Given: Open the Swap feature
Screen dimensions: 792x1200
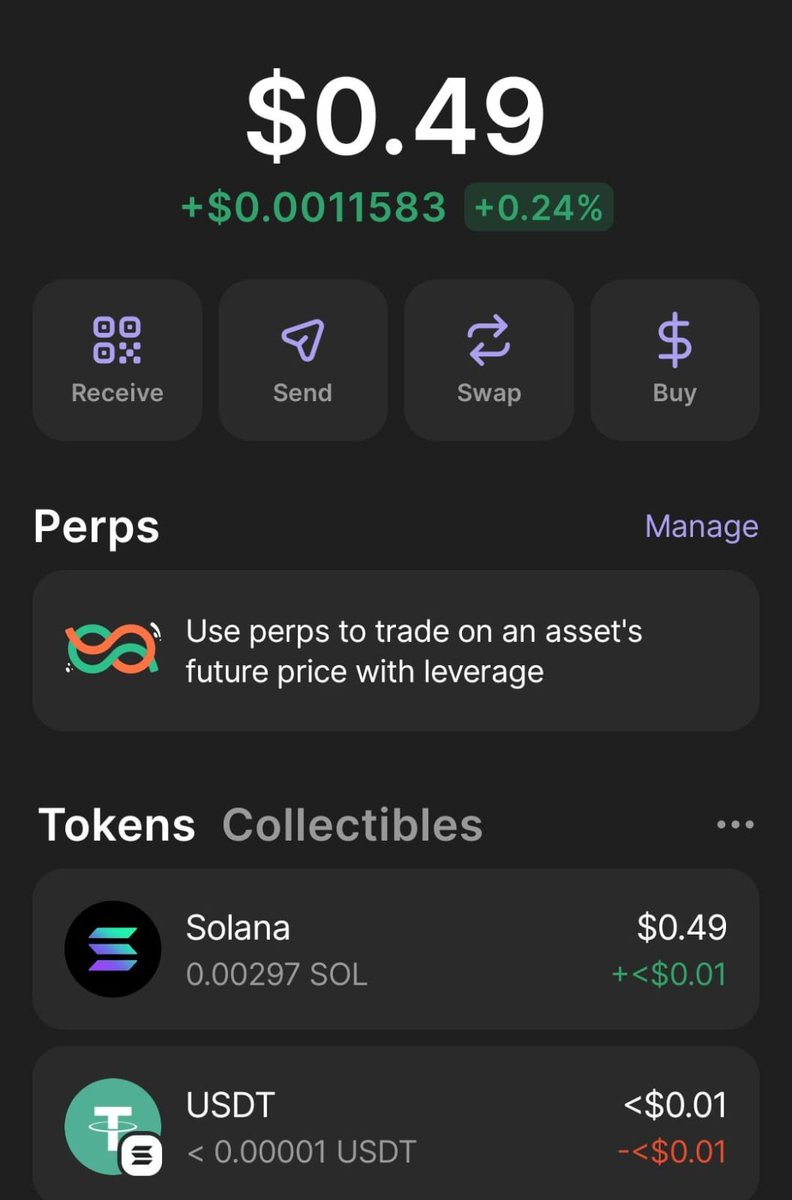Looking at the screenshot, I should point(489,360).
